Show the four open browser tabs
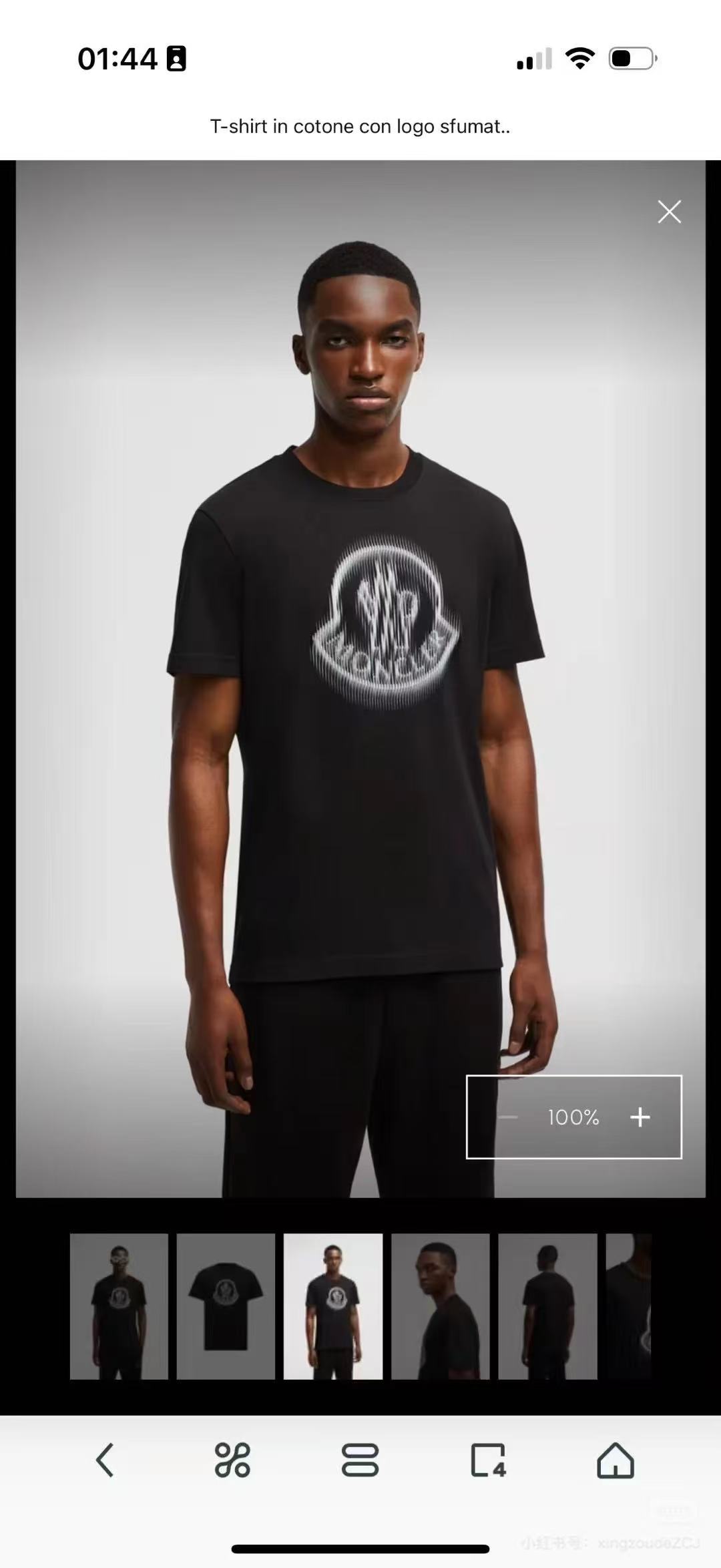 pyautogui.click(x=488, y=1459)
